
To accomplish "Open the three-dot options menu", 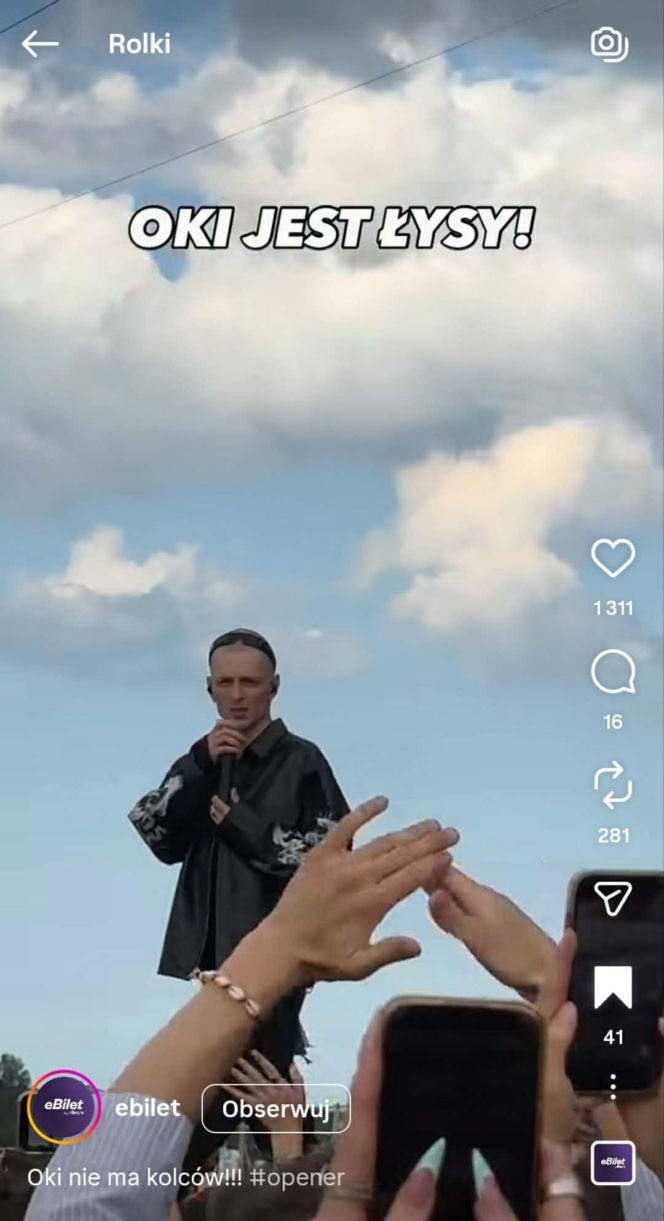I will pyautogui.click(x=613, y=1086).
